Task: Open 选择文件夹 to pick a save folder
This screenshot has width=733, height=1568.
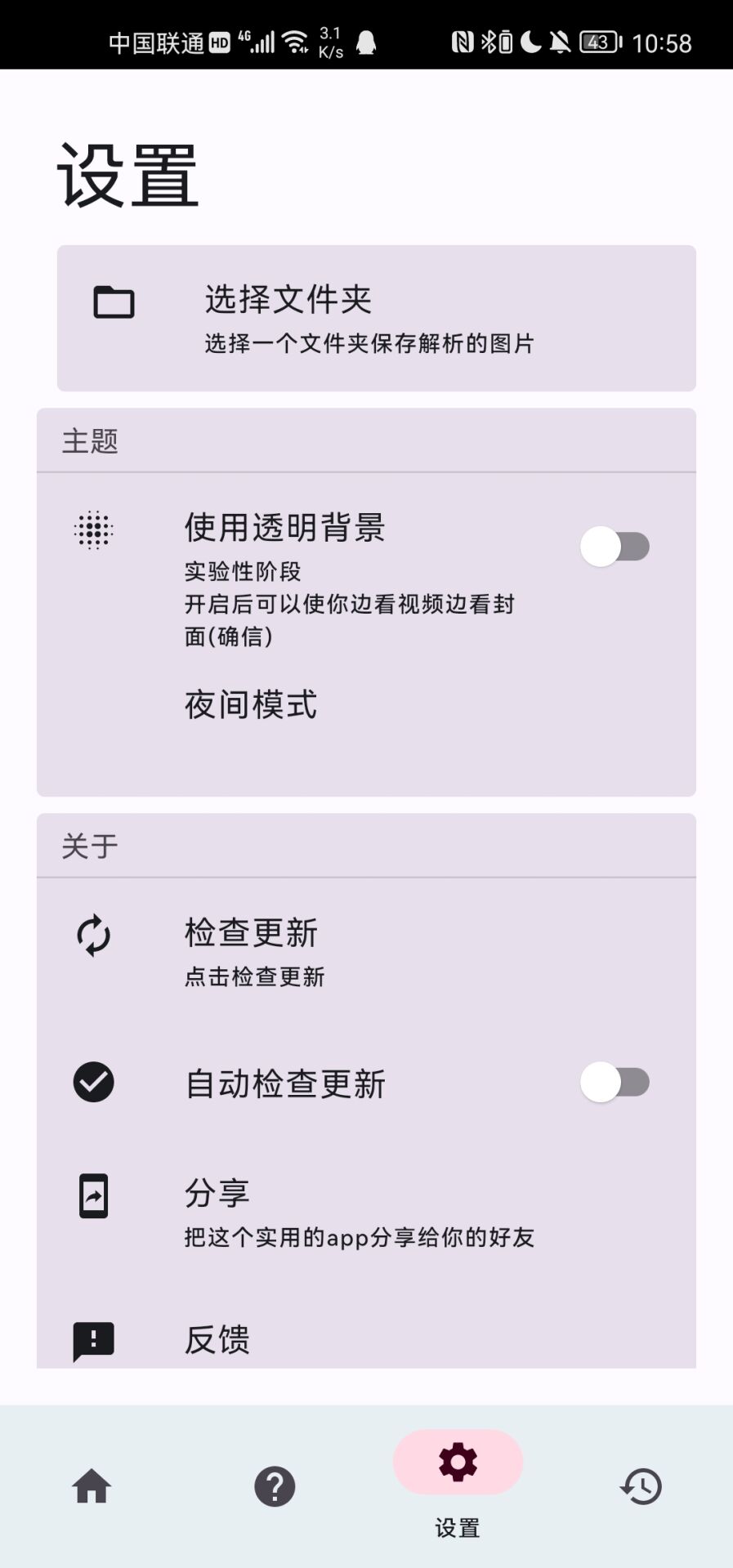Action: point(376,318)
